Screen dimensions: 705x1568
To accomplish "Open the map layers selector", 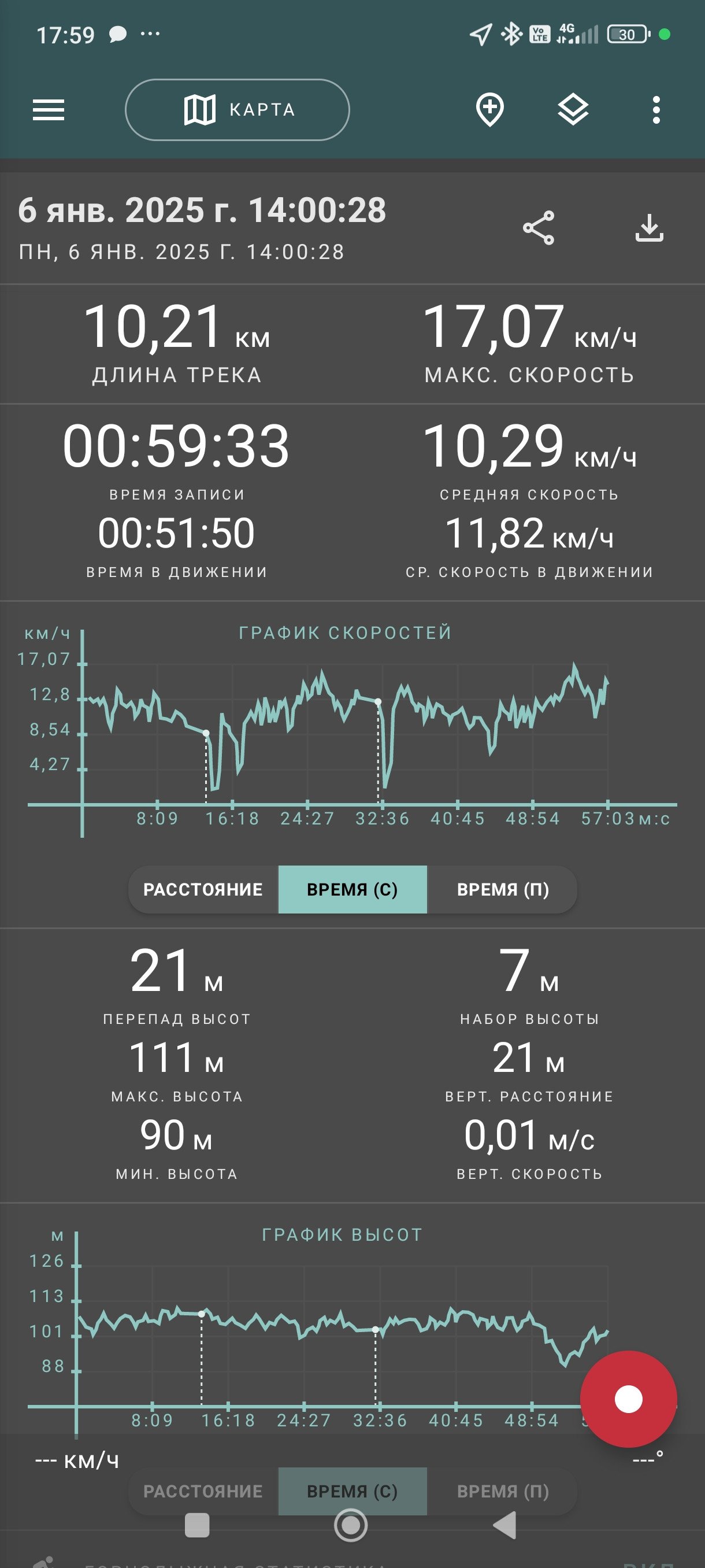I will tap(573, 110).
